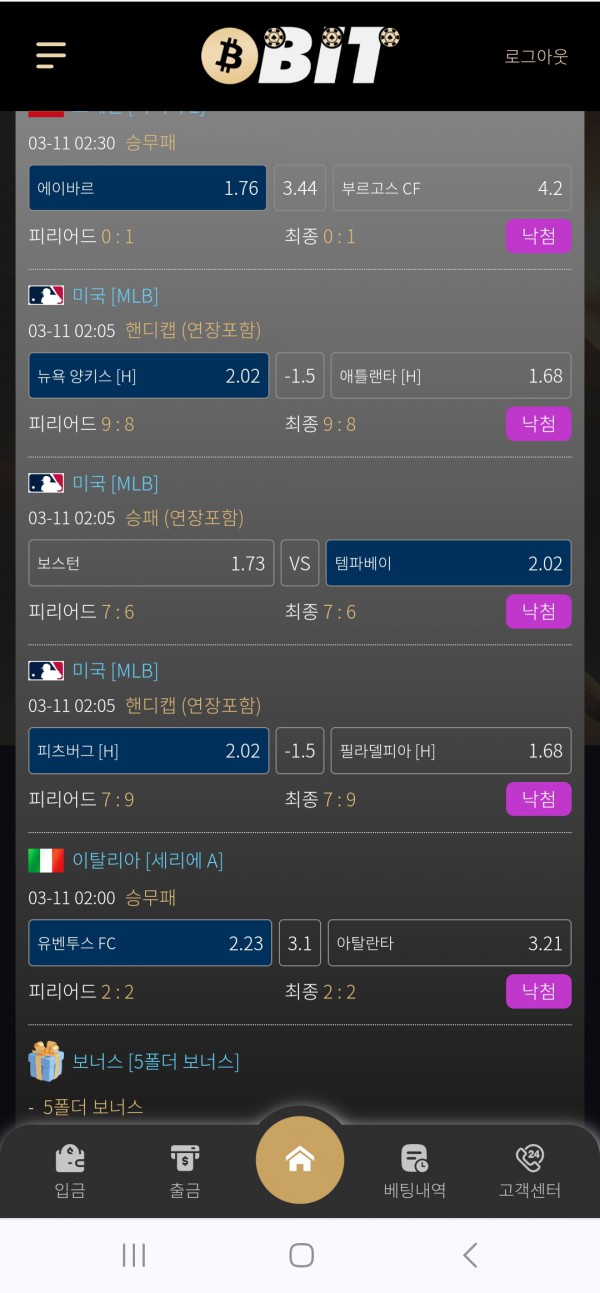Select the 부르고스 CF 4.2 odds button
Image resolution: width=600 pixels, height=1293 pixels.
[452, 188]
